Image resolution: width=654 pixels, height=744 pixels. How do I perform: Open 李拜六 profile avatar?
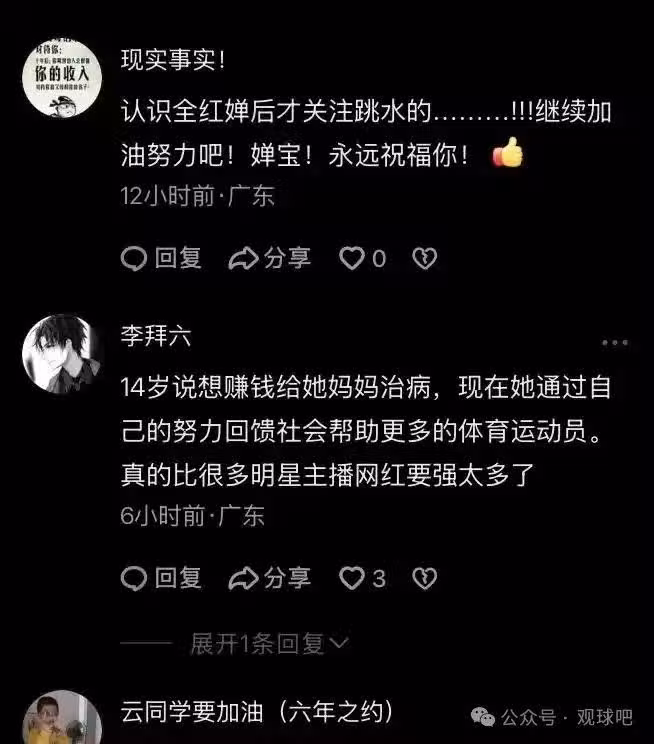tap(62, 354)
